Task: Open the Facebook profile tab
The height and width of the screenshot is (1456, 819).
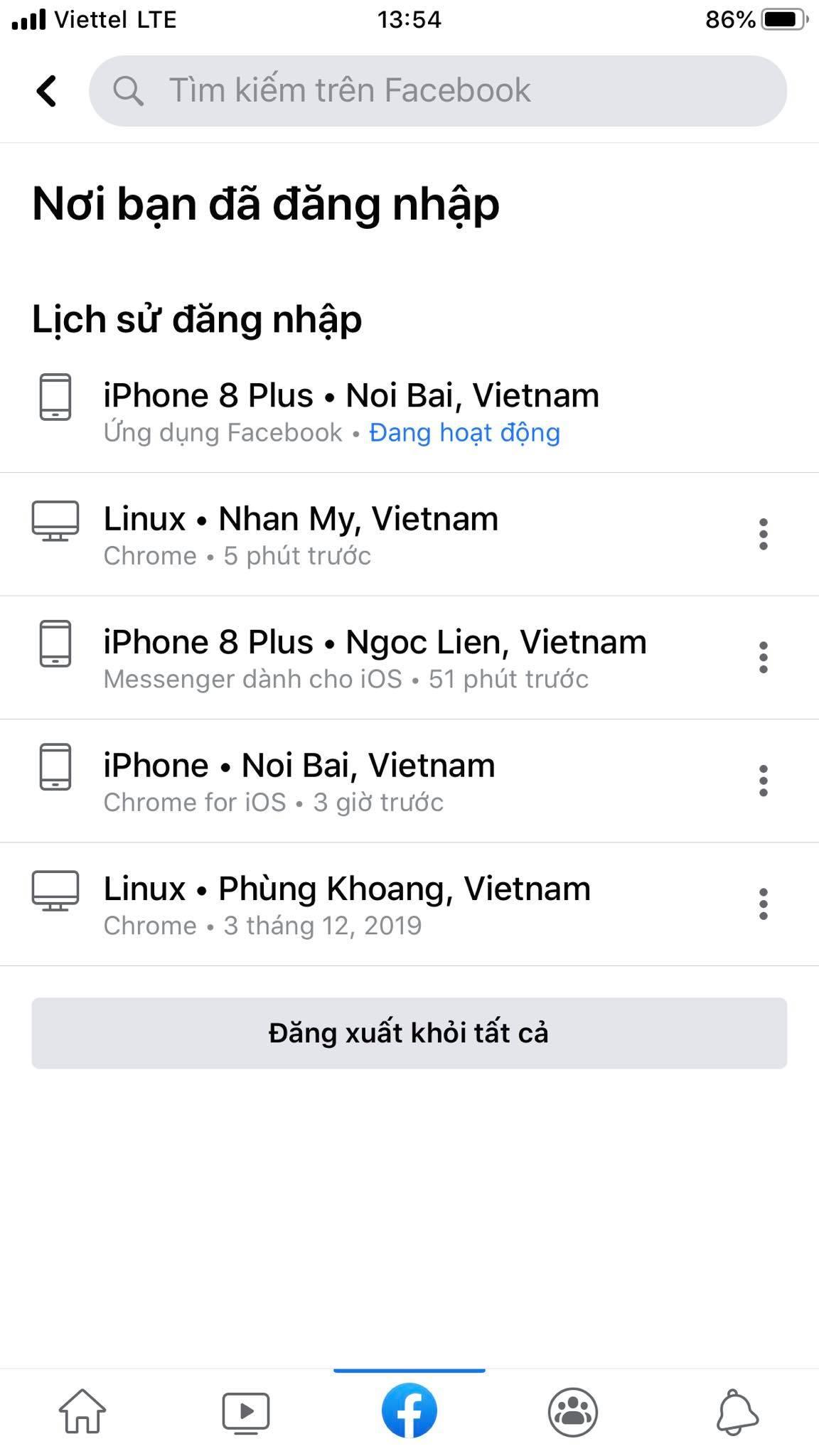Action: click(x=409, y=1411)
